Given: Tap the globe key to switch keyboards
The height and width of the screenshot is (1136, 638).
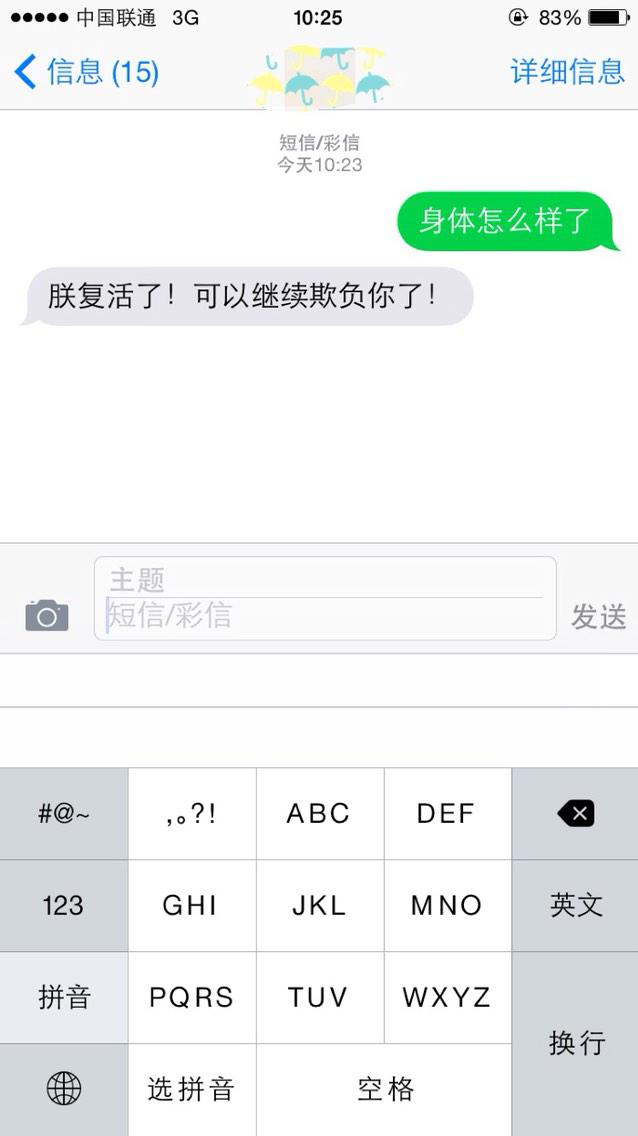Looking at the screenshot, I should (63, 1089).
